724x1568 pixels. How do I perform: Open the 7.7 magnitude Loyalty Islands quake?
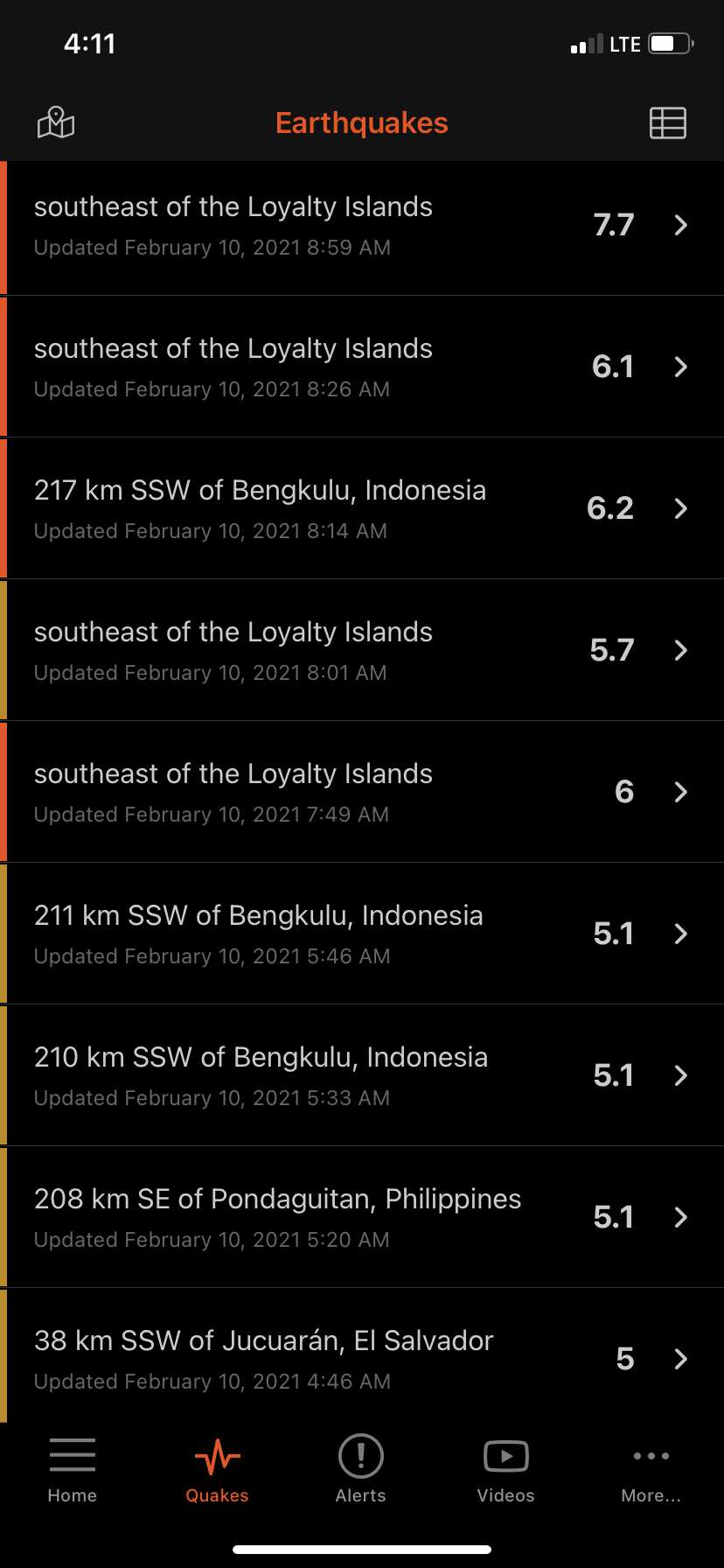[362, 227]
